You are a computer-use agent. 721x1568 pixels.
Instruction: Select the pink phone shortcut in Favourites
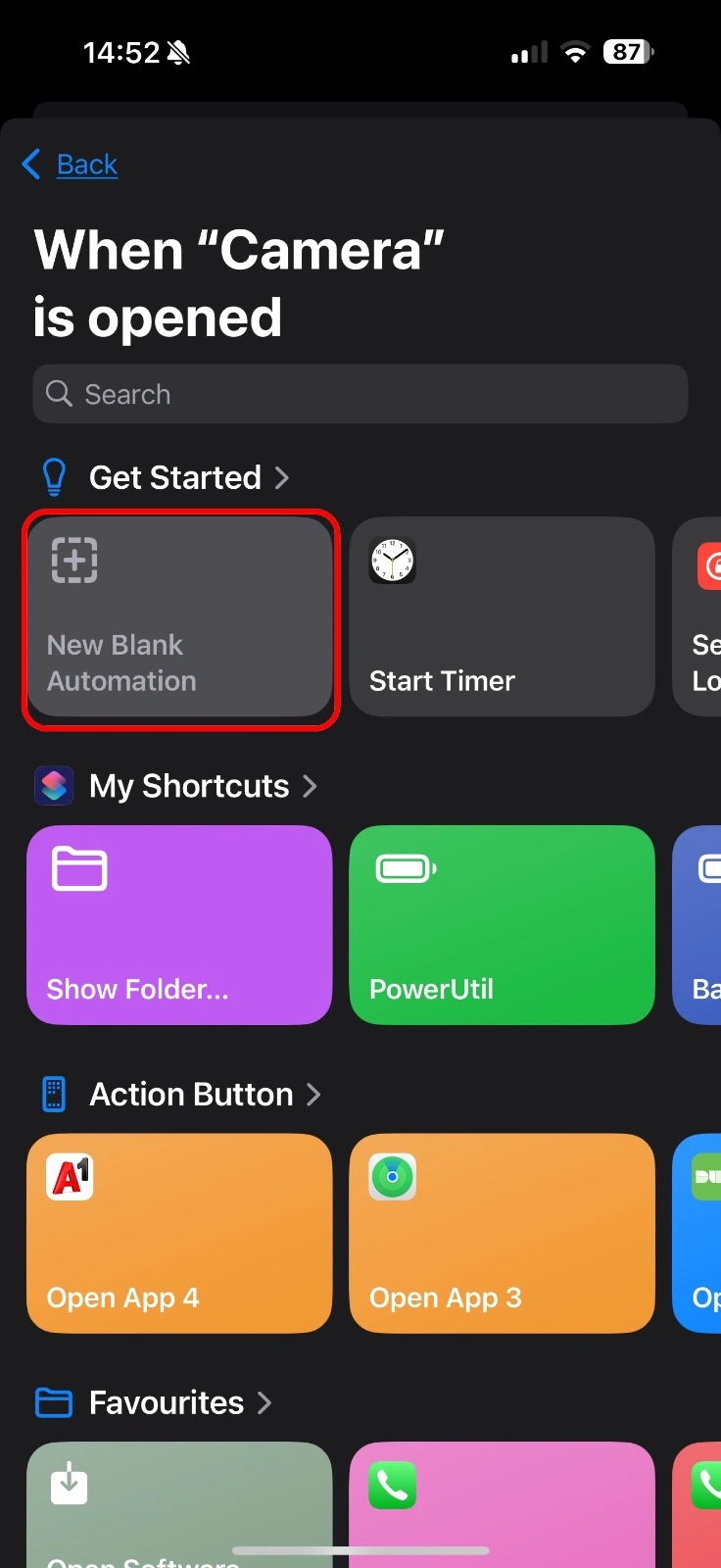pyautogui.click(x=502, y=1504)
